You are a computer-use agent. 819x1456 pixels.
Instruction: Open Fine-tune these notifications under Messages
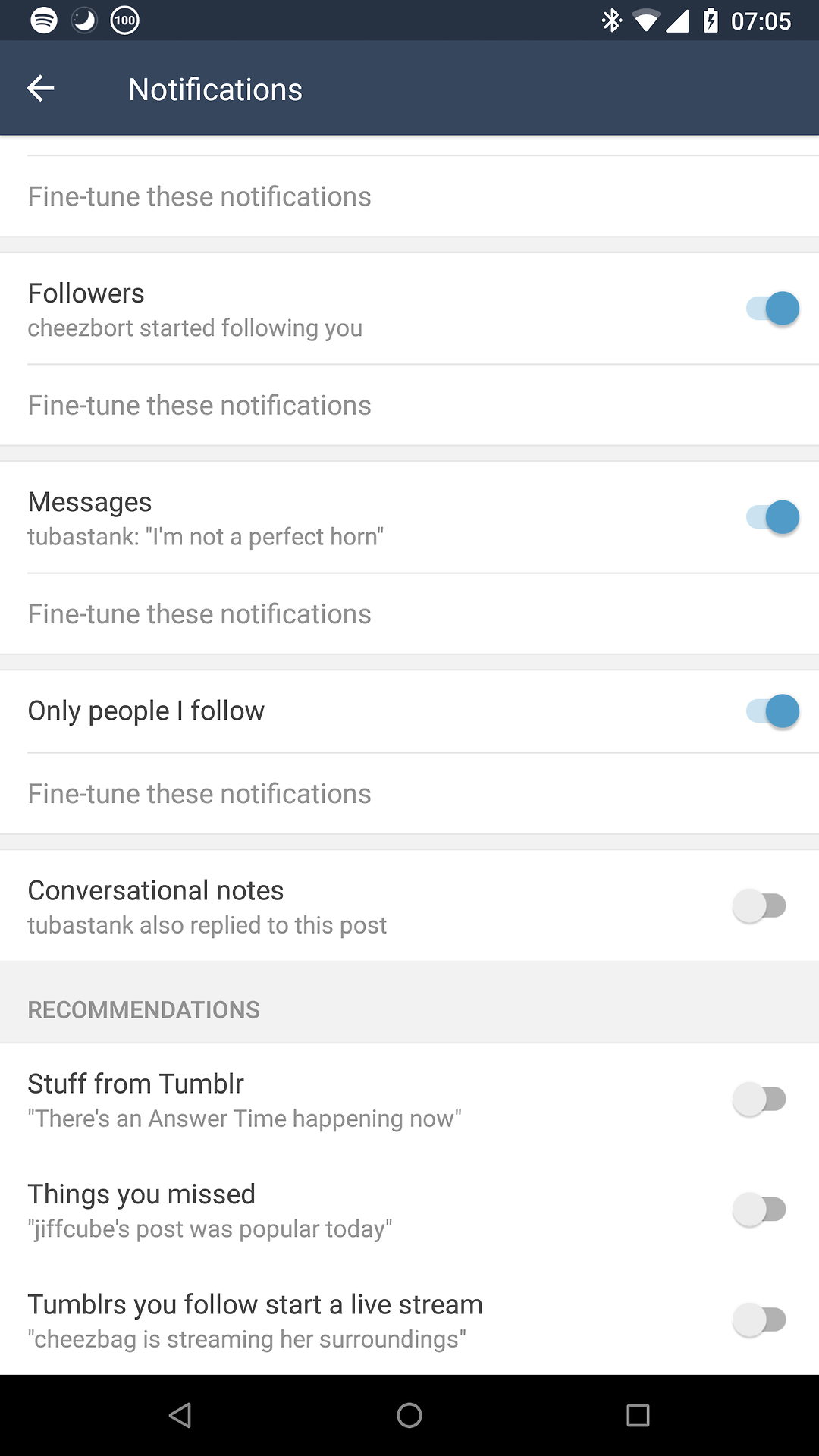[409, 614]
